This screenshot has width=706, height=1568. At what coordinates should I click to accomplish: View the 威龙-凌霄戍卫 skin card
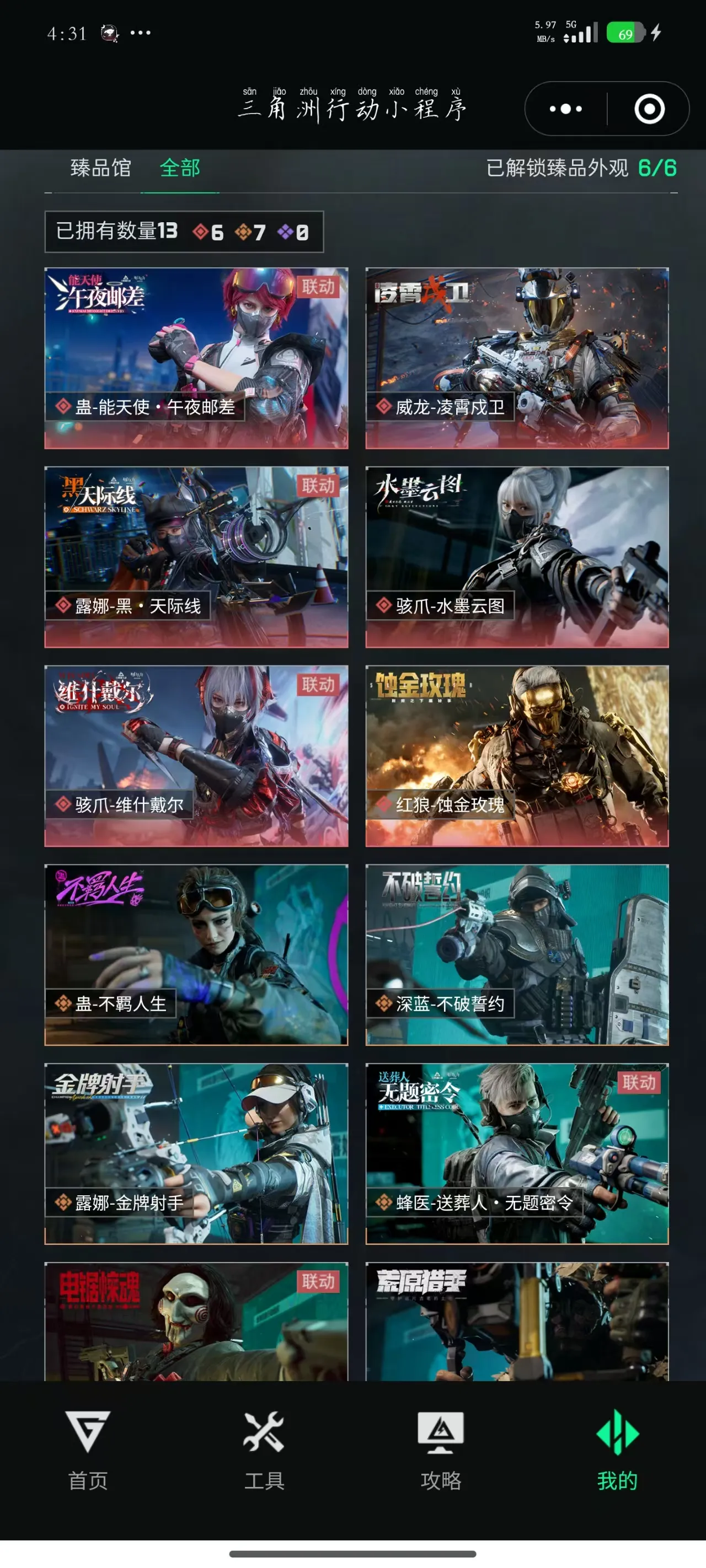coord(517,358)
